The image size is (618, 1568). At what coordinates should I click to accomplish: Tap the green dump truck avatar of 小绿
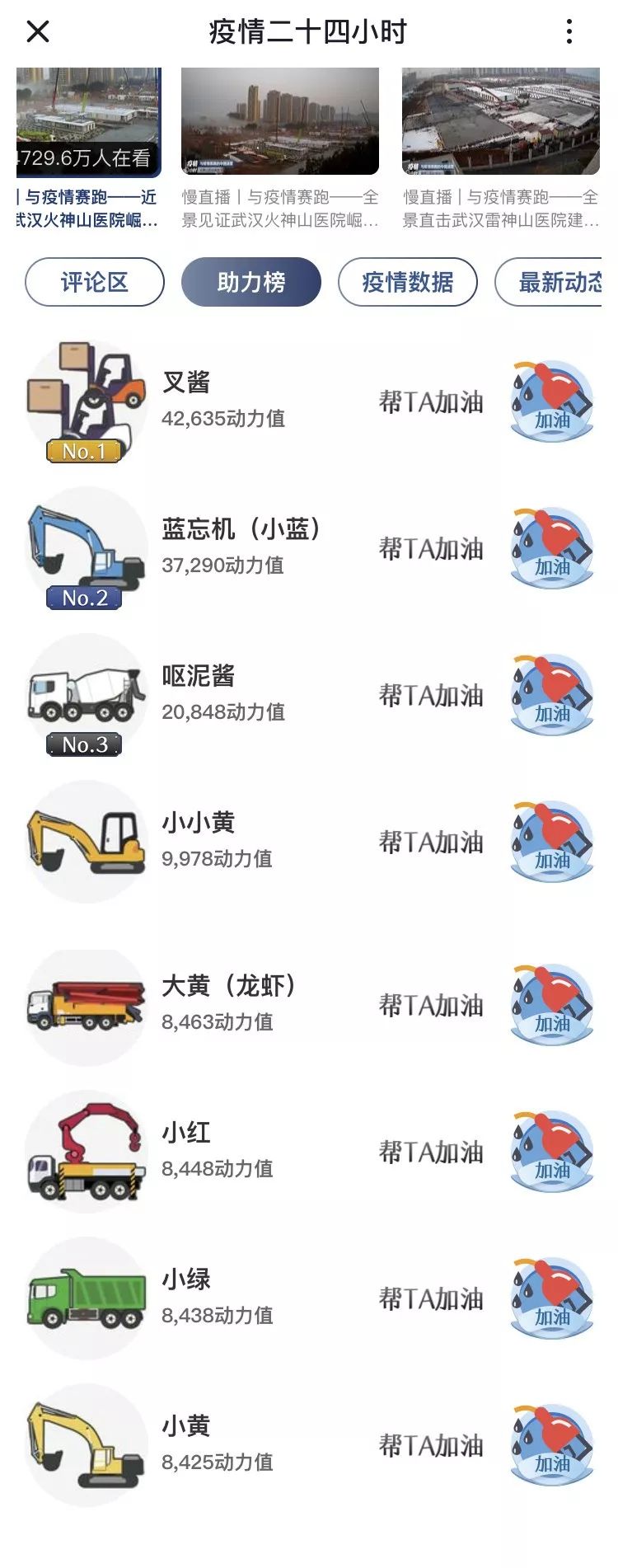87,1294
